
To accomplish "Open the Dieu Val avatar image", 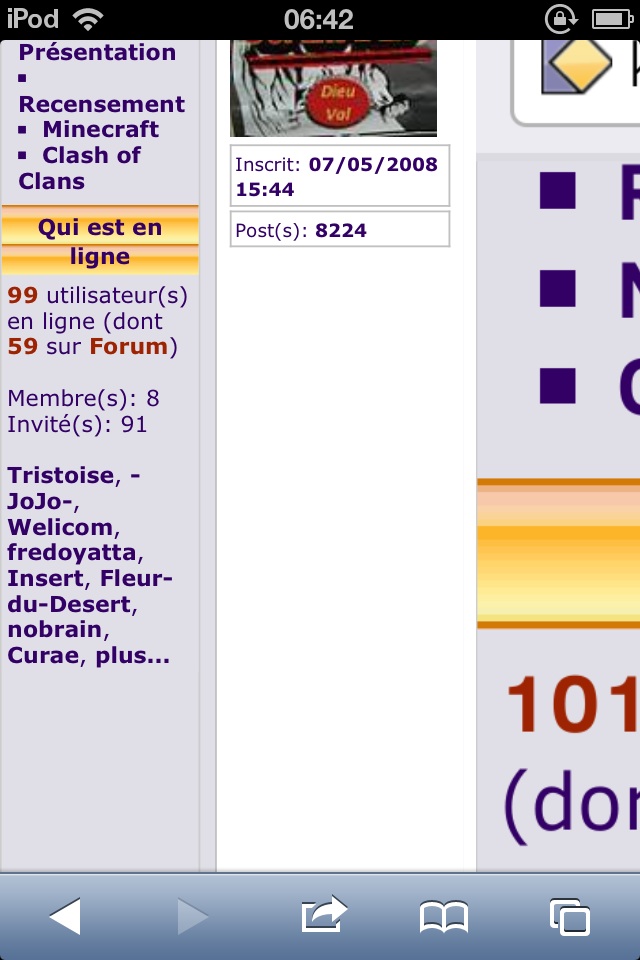I will 333,88.
